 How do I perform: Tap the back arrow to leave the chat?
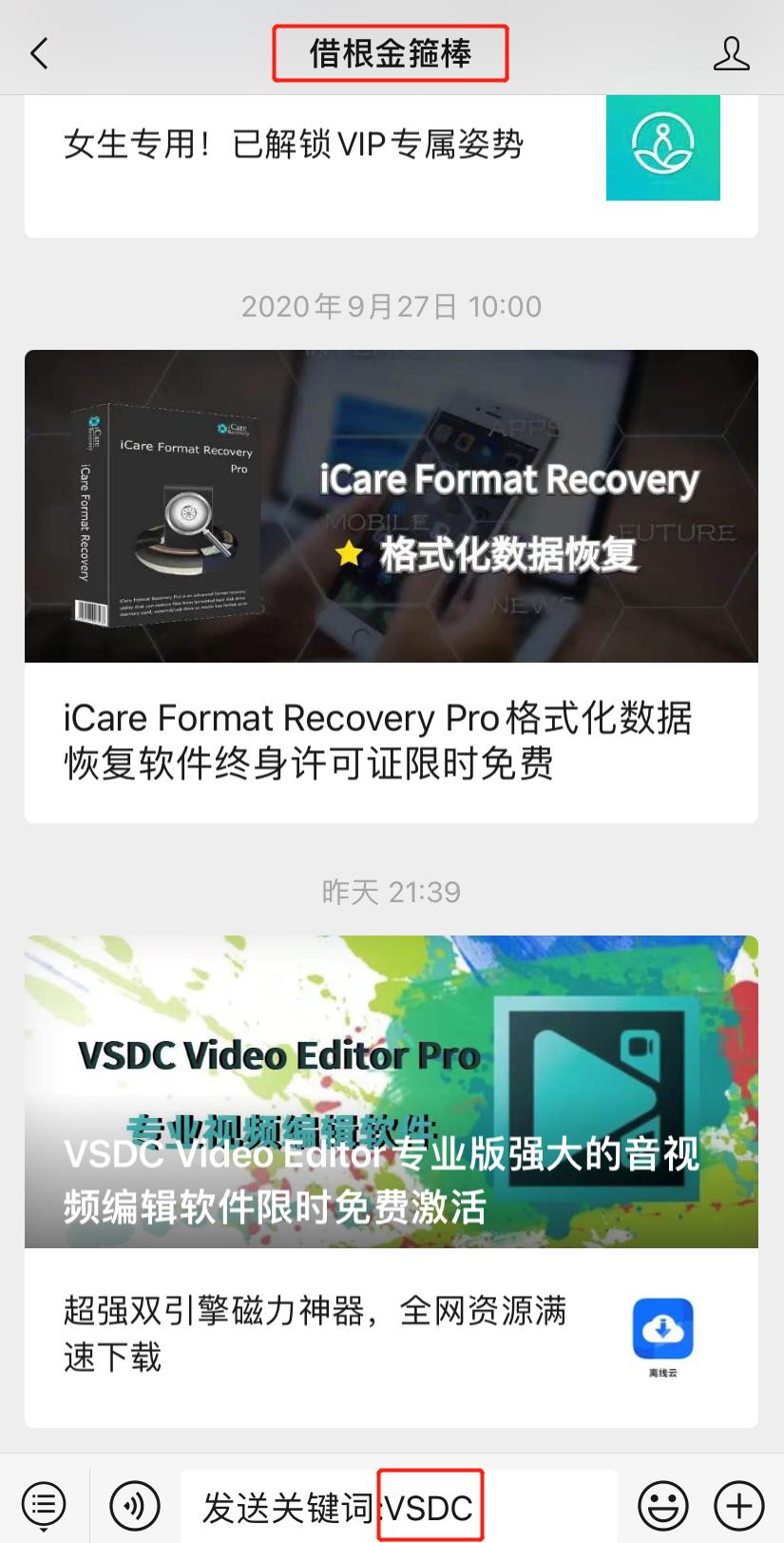coord(38,52)
